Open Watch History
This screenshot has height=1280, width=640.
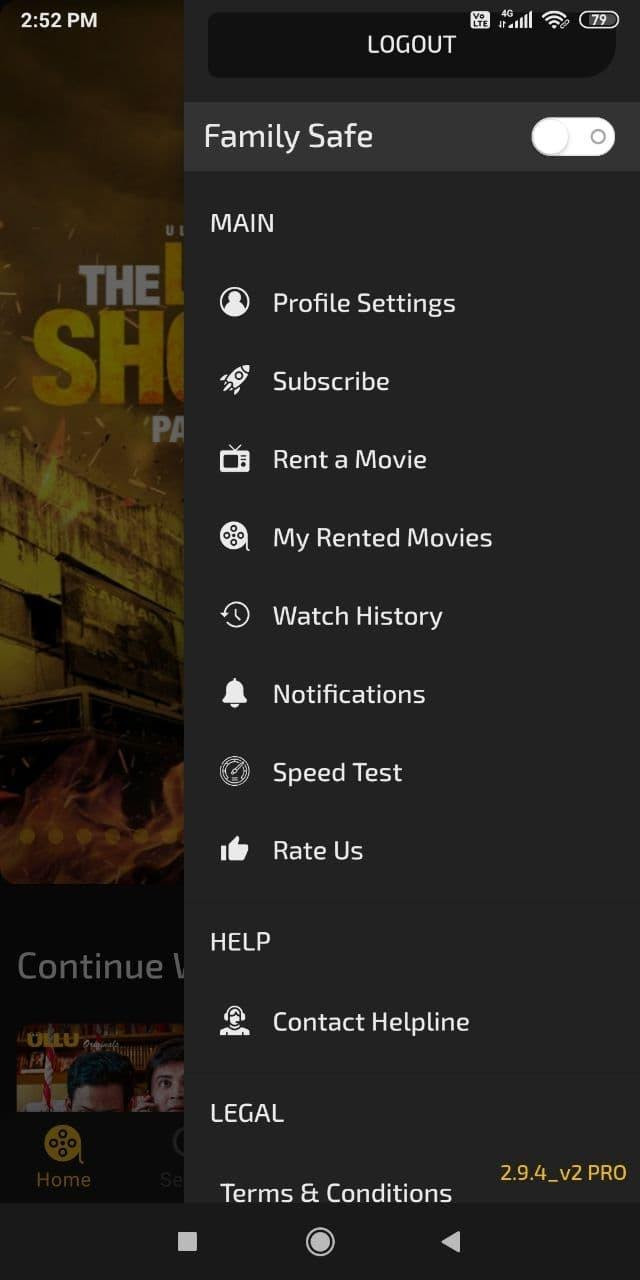[357, 616]
